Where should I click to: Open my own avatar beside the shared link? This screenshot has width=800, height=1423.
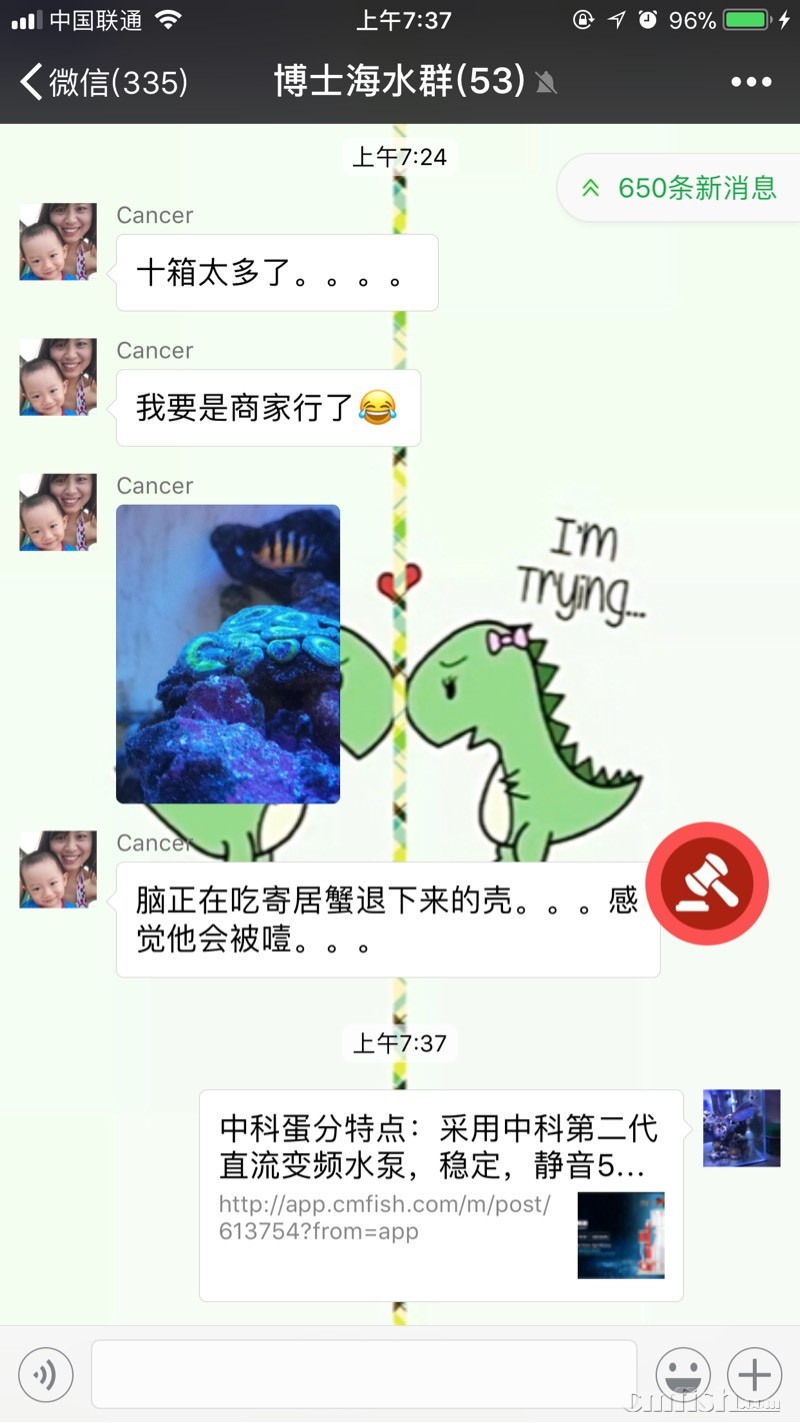click(x=741, y=1128)
